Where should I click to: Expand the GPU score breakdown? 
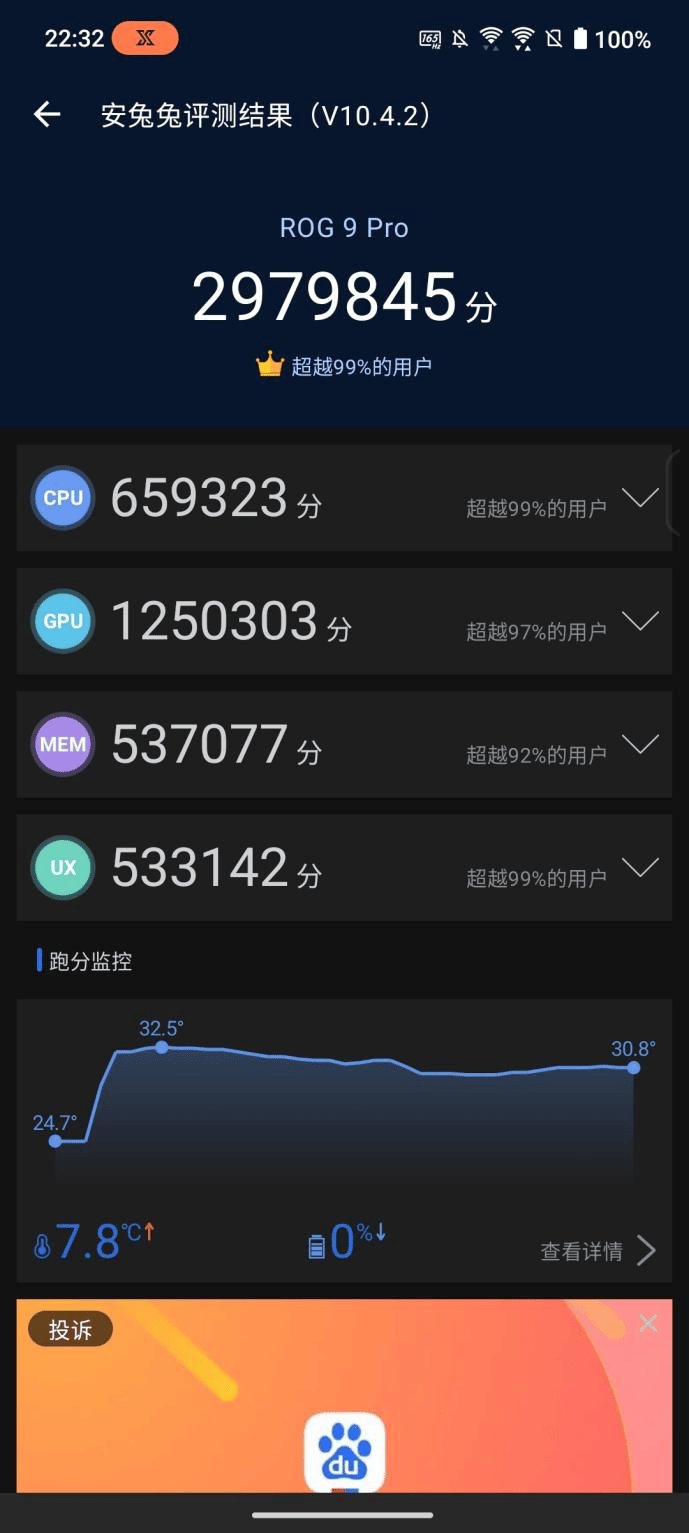[640, 620]
